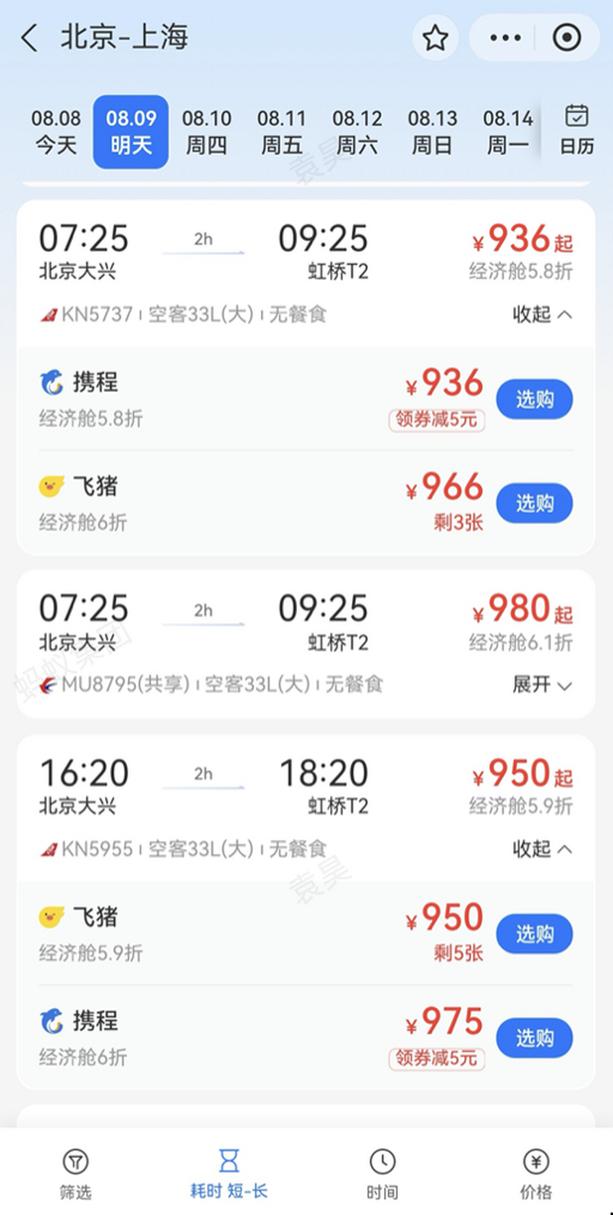Switch to today 08.08 今天
The image size is (613, 1215).
[x=56, y=131]
